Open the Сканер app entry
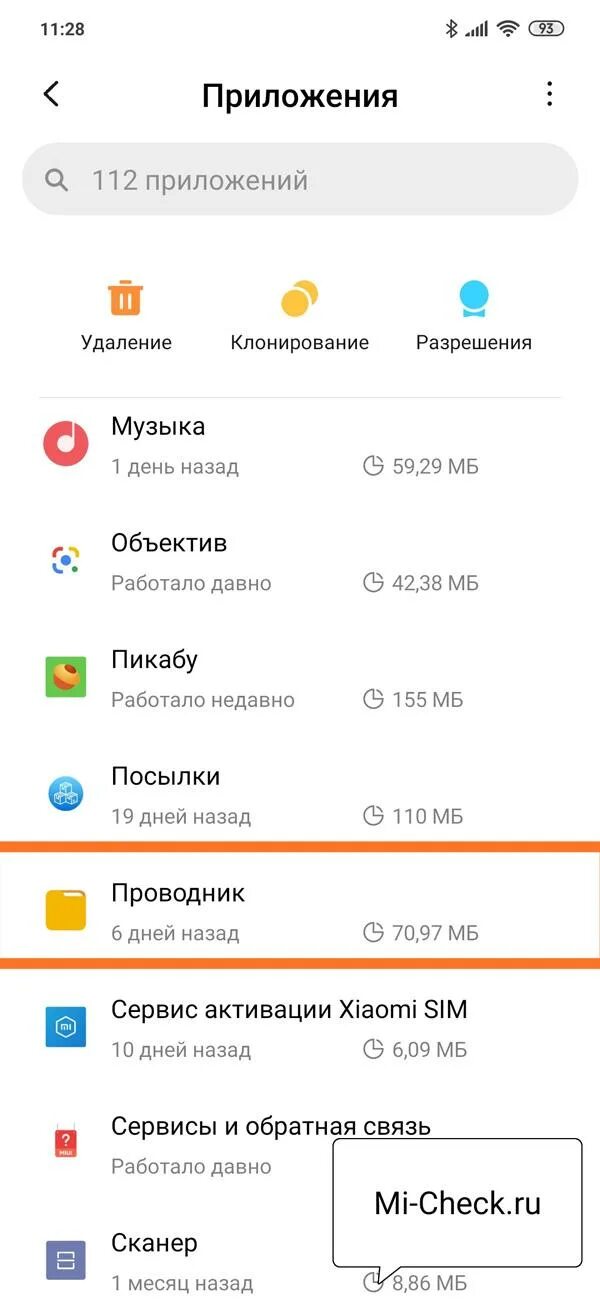This screenshot has height=1300, width=600. tap(300, 1261)
